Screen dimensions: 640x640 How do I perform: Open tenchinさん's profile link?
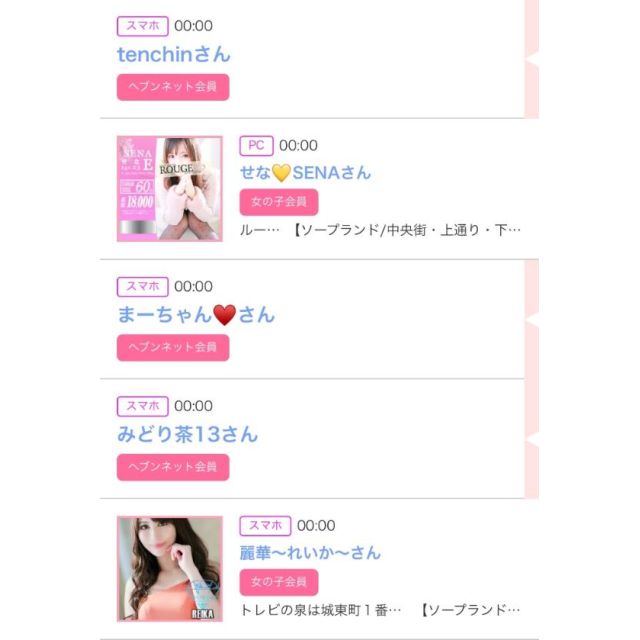[174, 54]
